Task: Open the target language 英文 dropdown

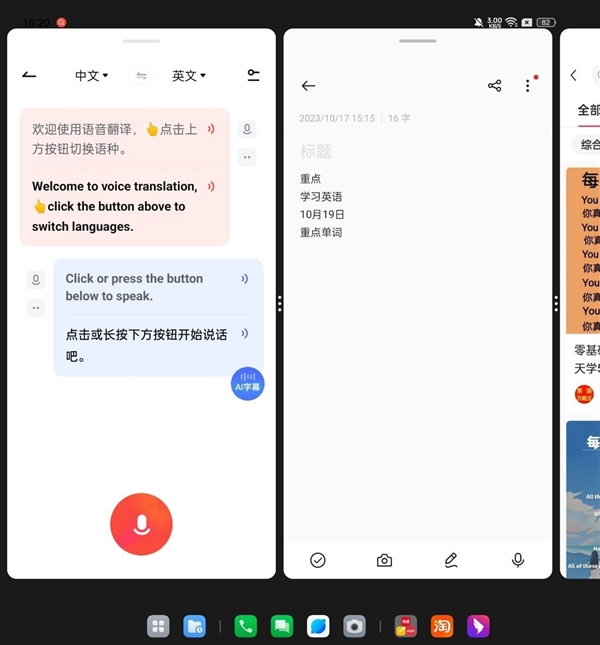Action: coord(188,75)
